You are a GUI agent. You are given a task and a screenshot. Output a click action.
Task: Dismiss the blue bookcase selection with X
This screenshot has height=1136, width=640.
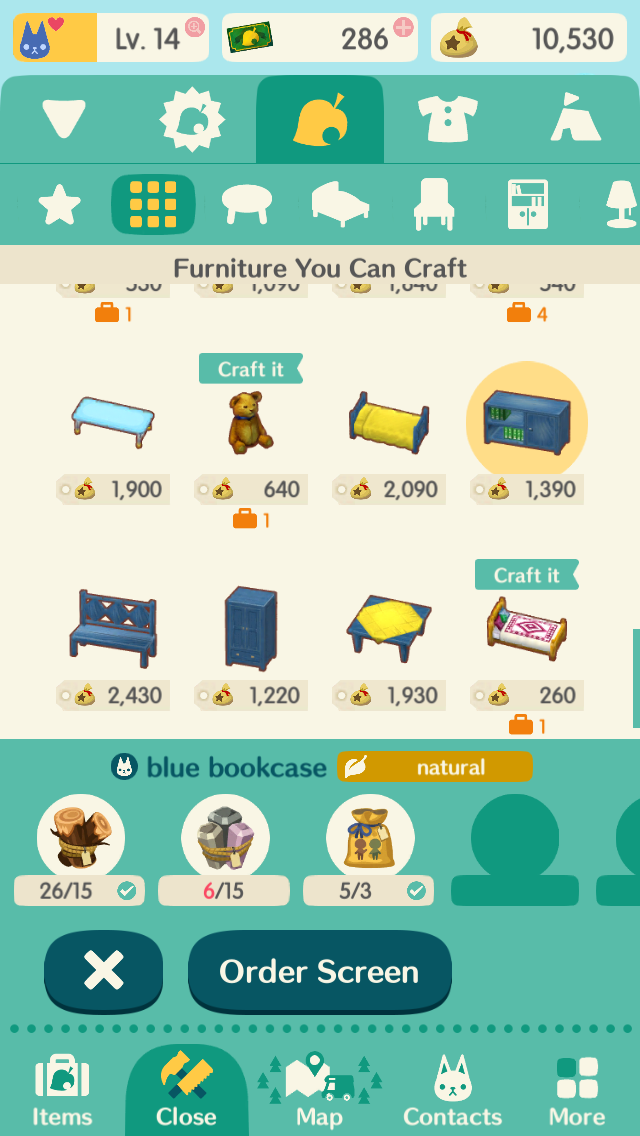[103, 971]
